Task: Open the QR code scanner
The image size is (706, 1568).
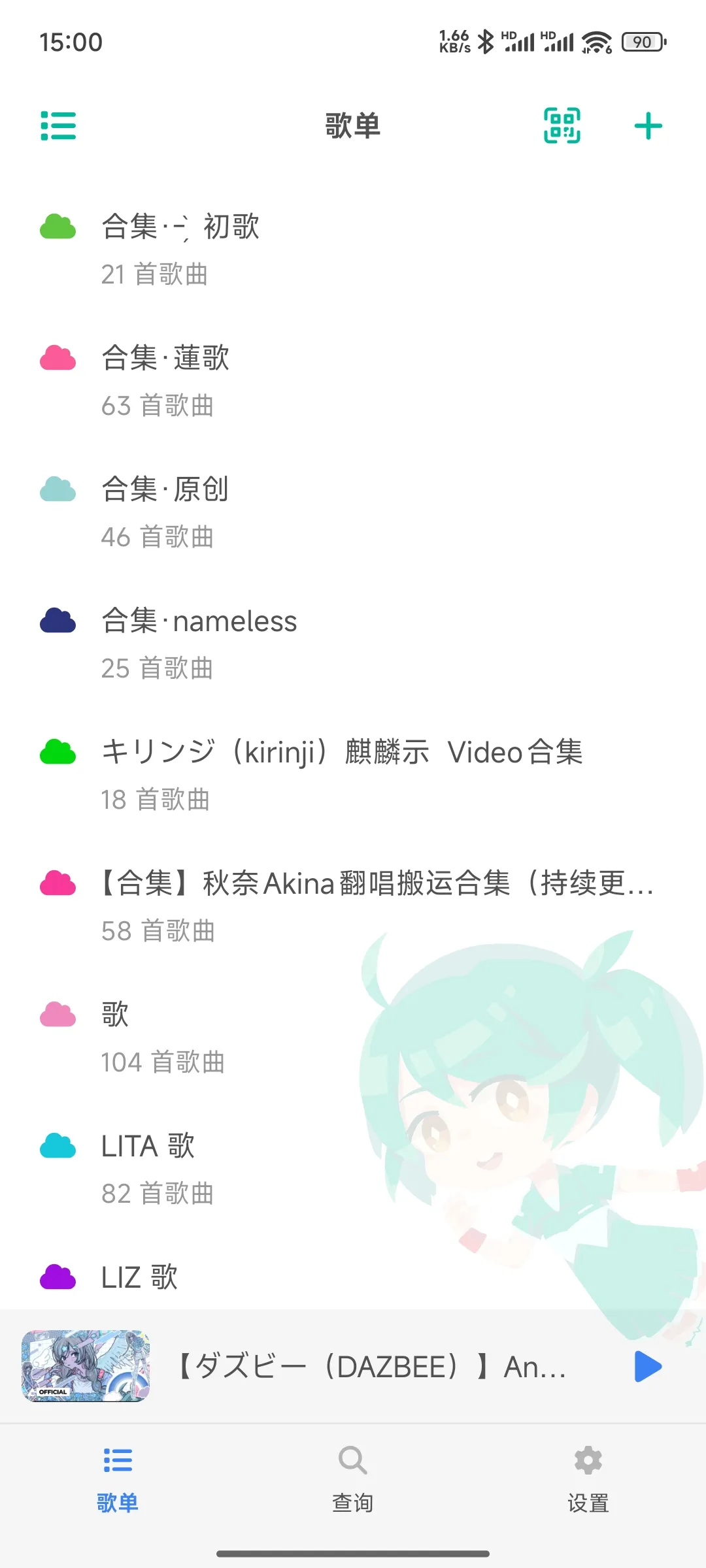Action: (x=562, y=125)
